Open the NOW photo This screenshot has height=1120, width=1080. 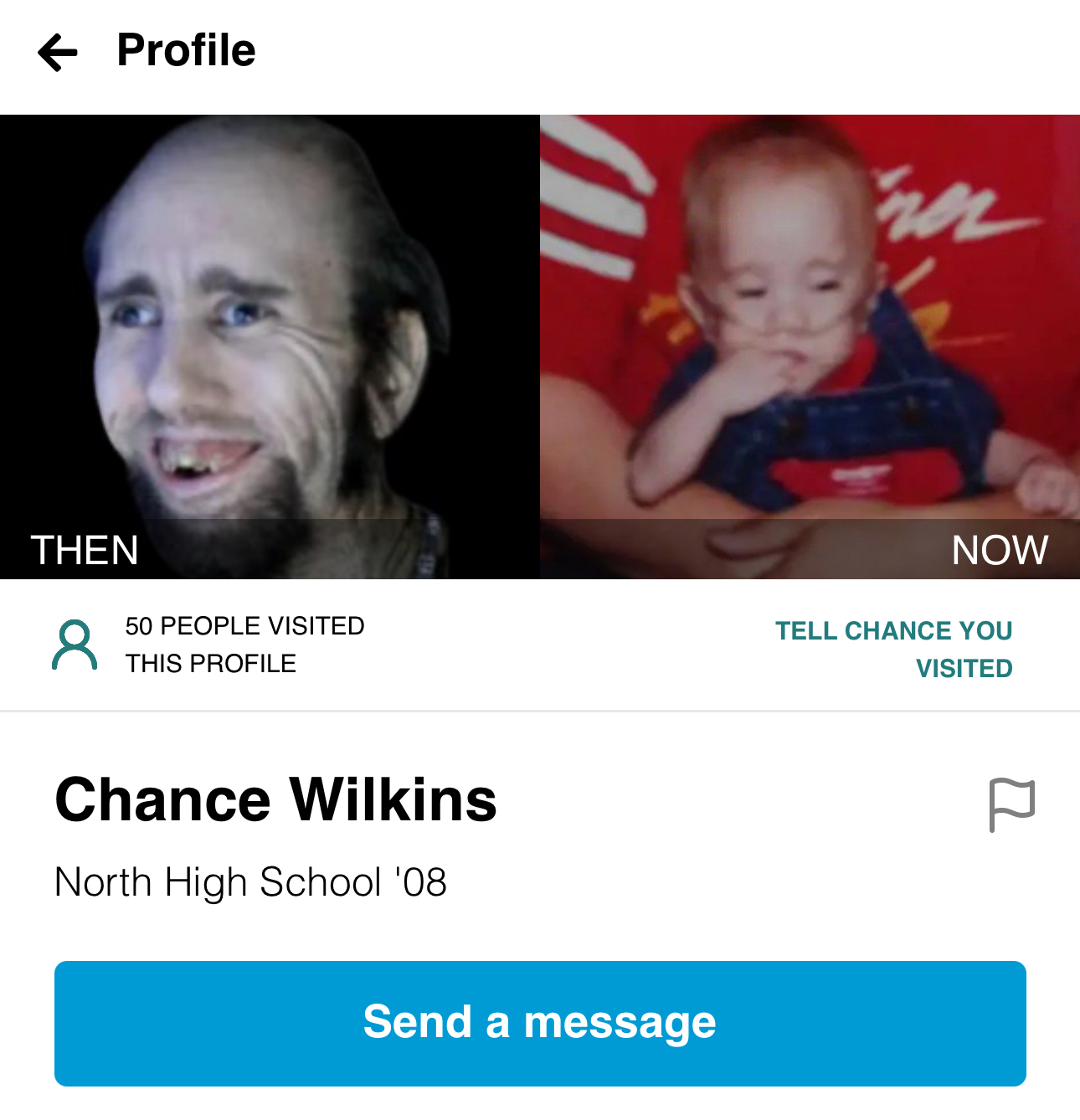tap(810, 347)
